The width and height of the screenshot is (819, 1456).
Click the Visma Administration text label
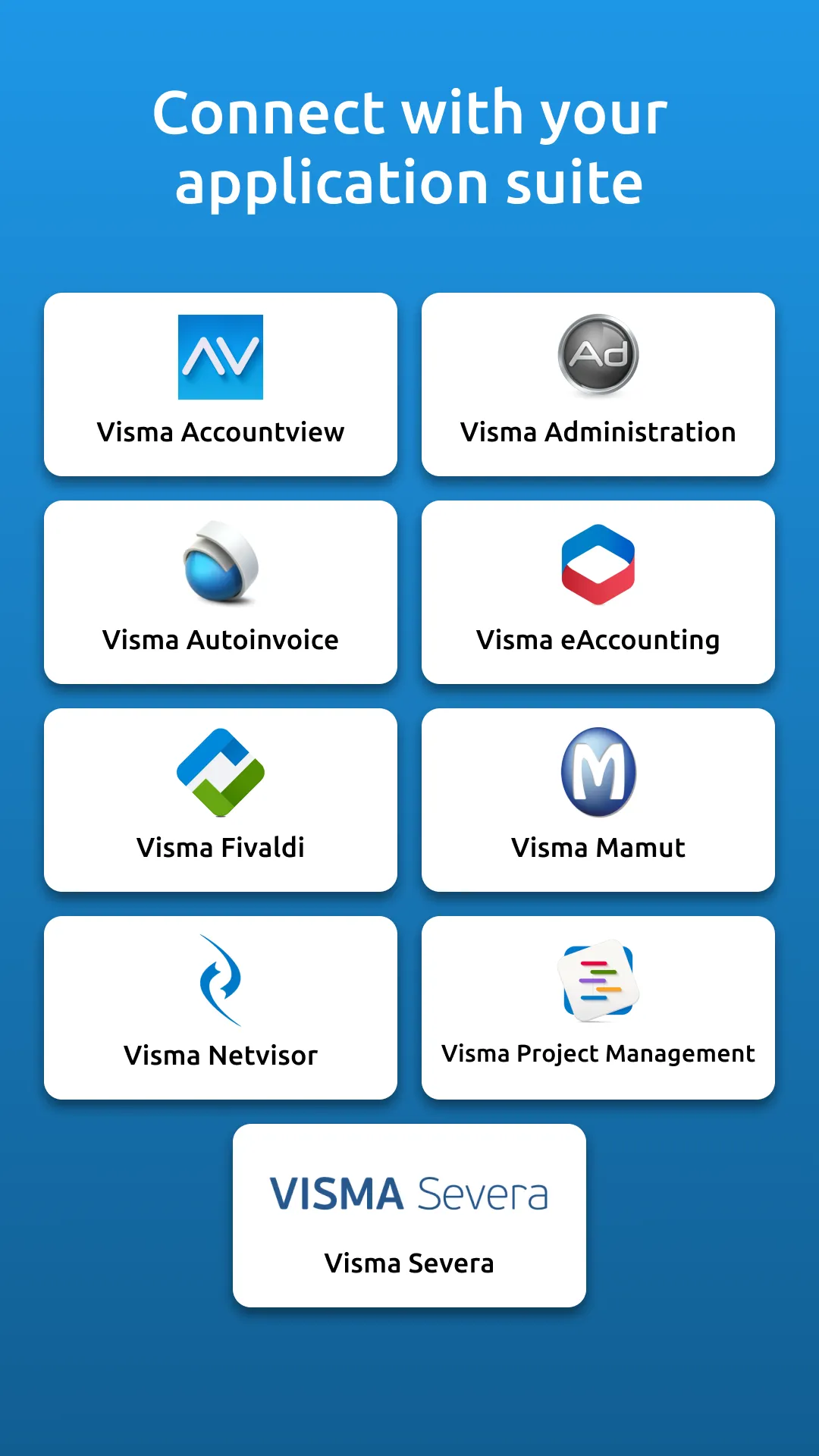tap(598, 432)
